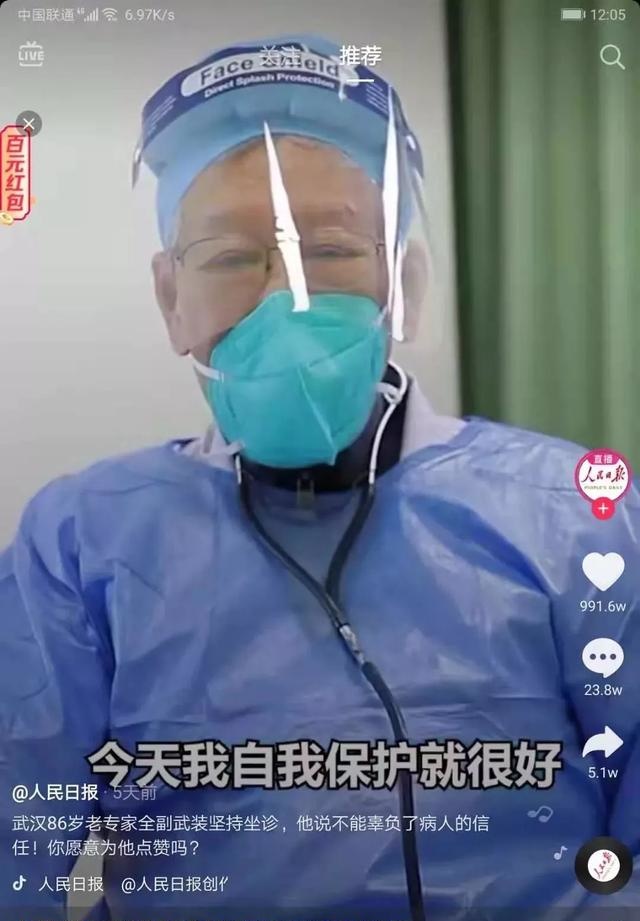Dismiss the 百元红包 floating banner
This screenshot has width=640, height=921.
[29, 124]
